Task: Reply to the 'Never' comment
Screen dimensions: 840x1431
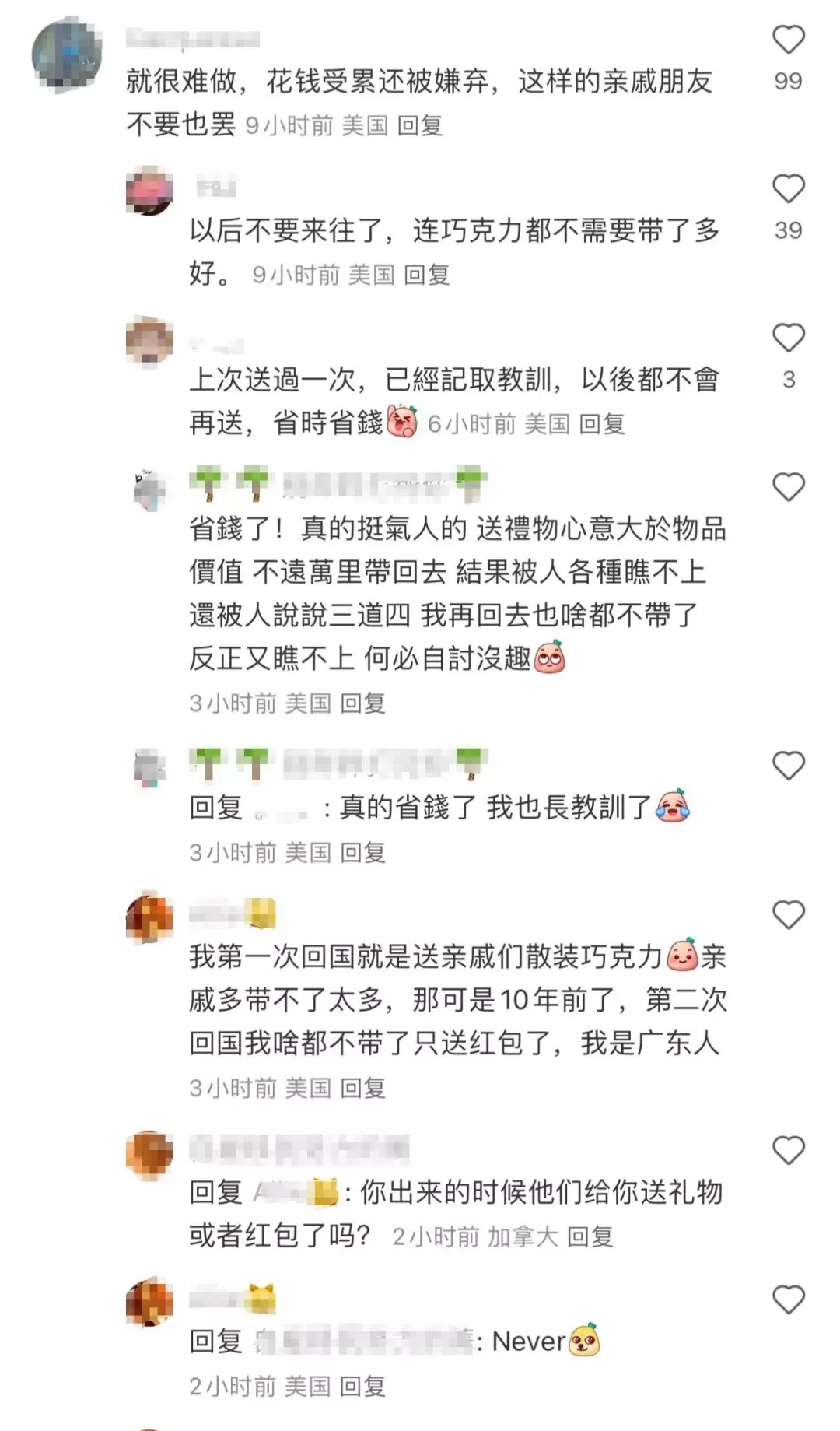Action: 362,1386
